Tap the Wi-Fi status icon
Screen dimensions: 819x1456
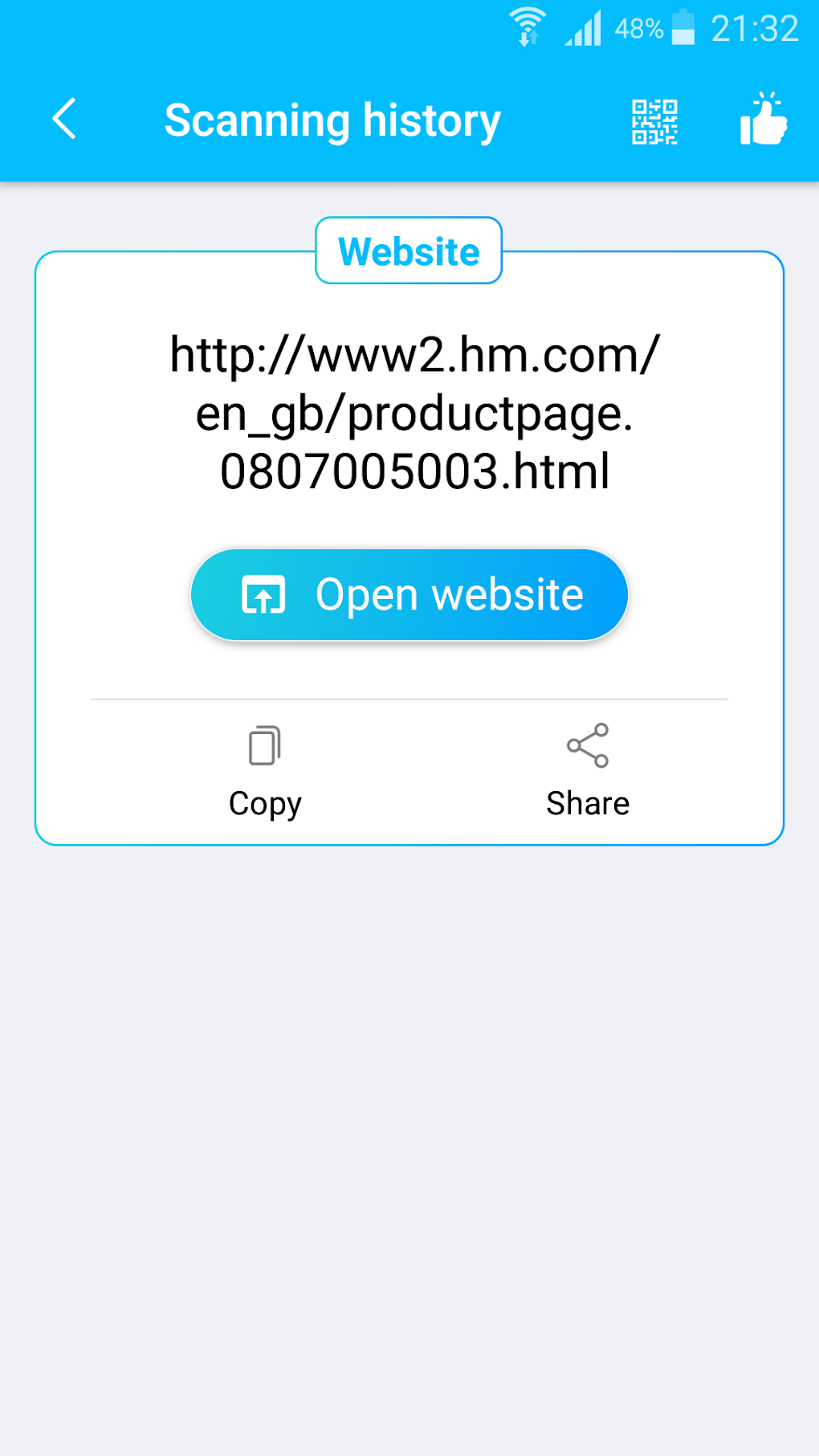[x=527, y=27]
